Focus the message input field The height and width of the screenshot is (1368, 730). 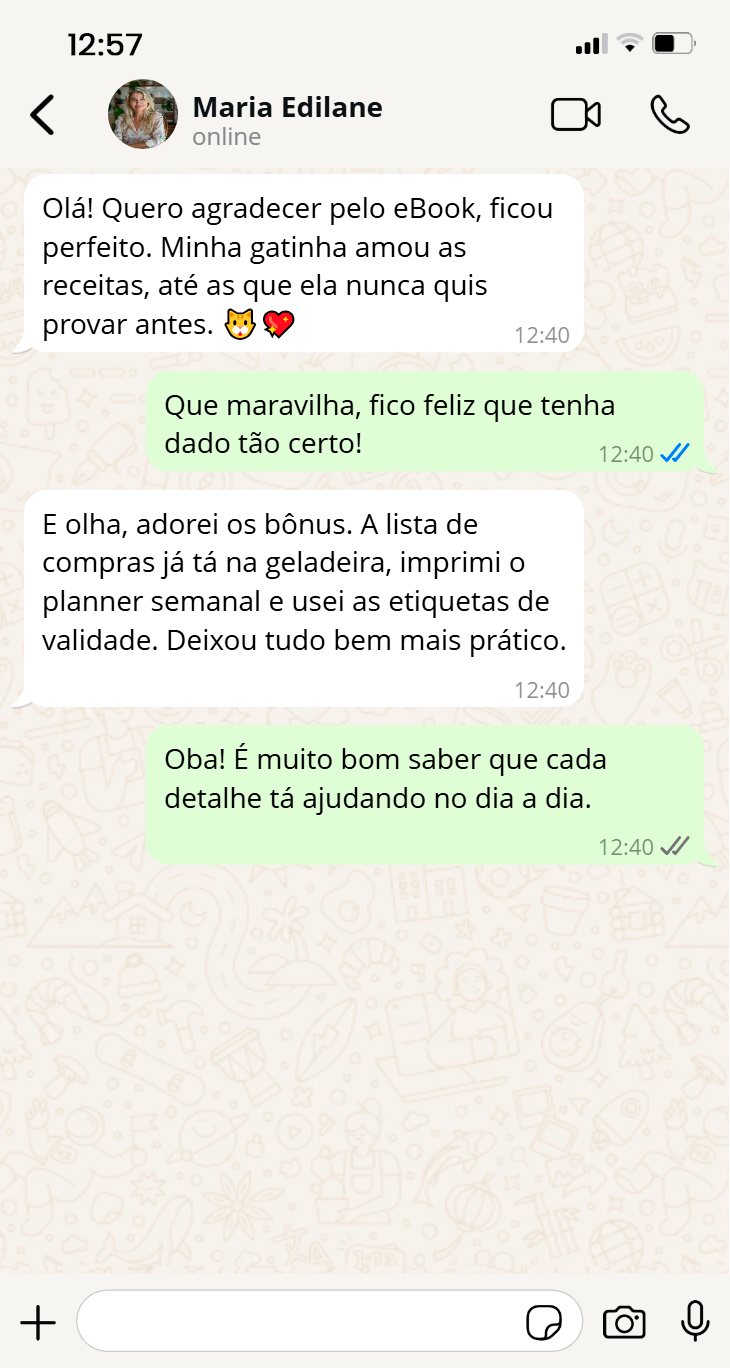click(x=300, y=1322)
